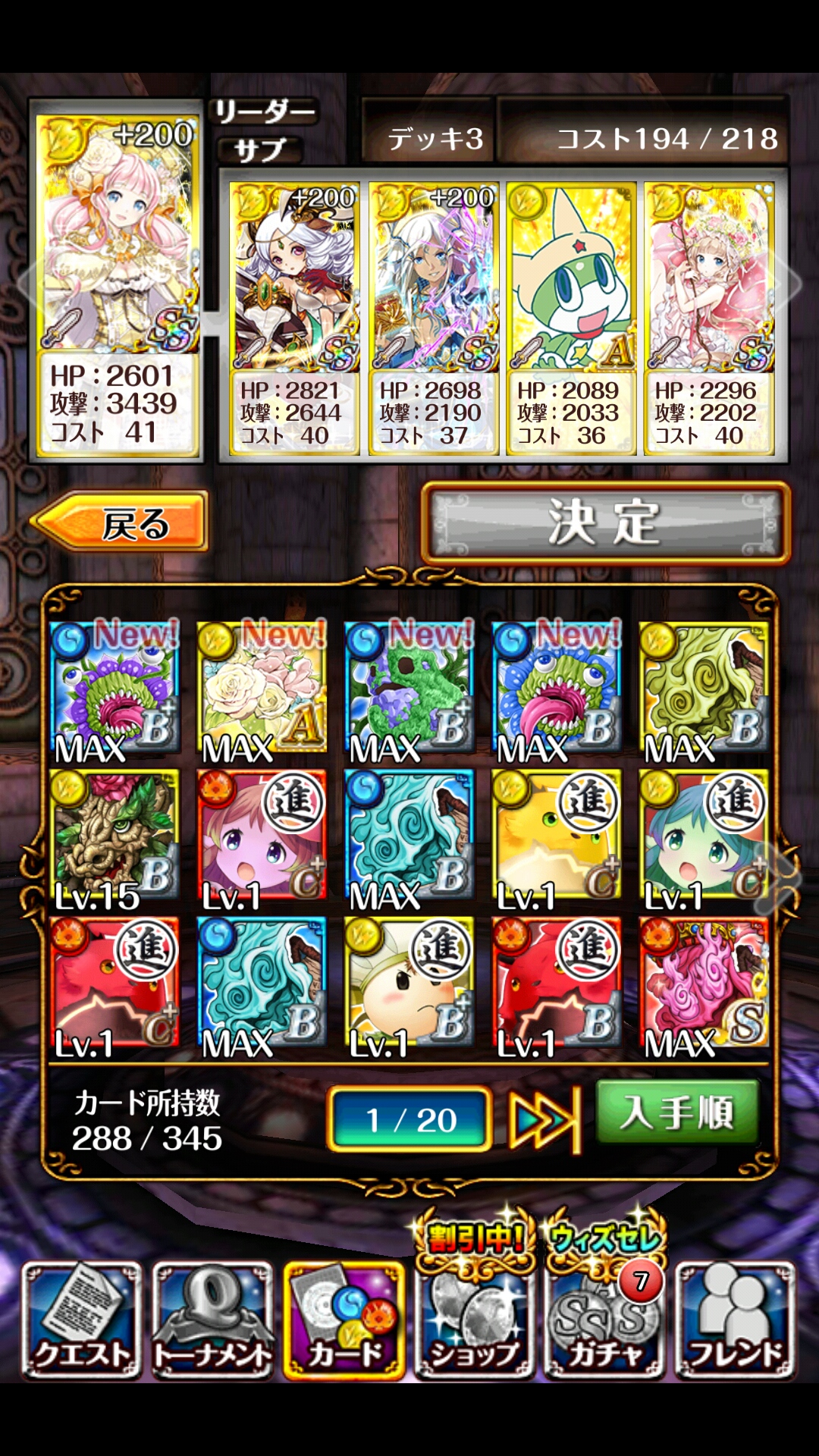The height and width of the screenshot is (1456, 819).
Task: Open the ガチャ tab
Action: (x=605, y=1321)
